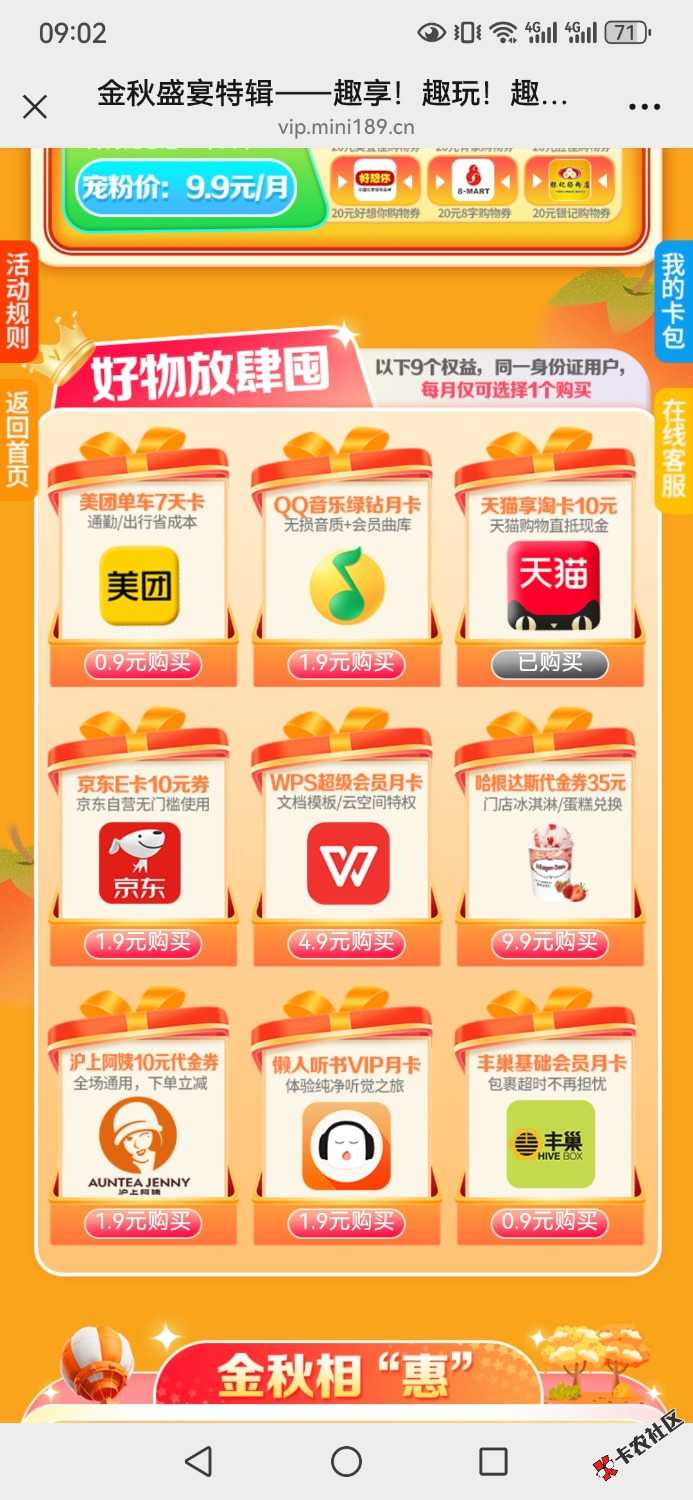This screenshot has width=693, height=1500.
Task: Buy 美团单车7天卡 for 0.9元
Action: click(x=143, y=664)
